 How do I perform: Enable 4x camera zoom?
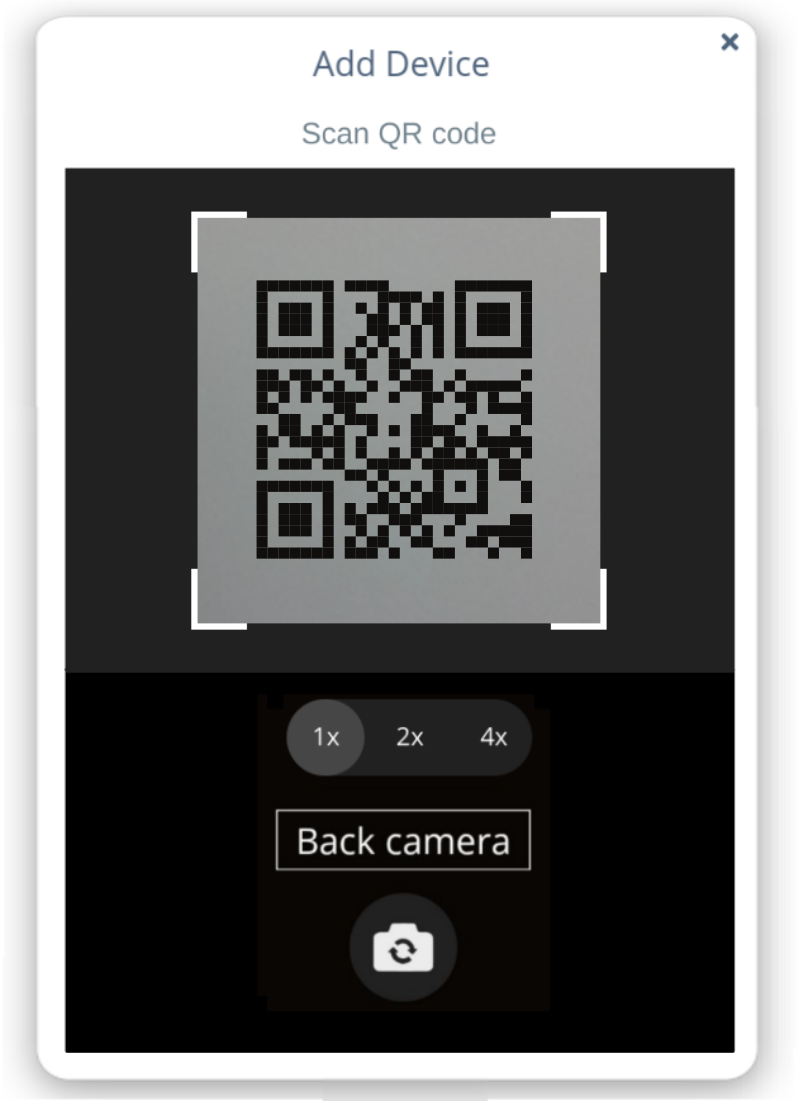point(491,738)
